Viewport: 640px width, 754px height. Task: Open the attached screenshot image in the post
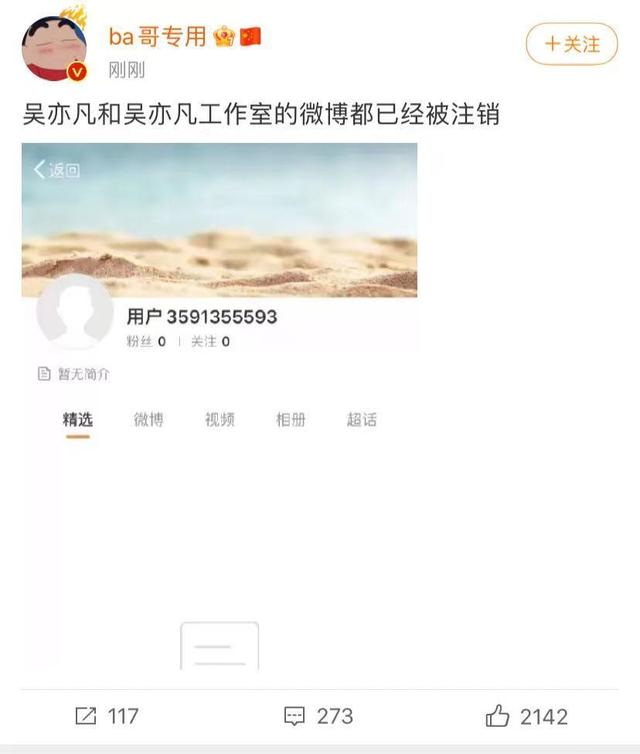(x=220, y=400)
